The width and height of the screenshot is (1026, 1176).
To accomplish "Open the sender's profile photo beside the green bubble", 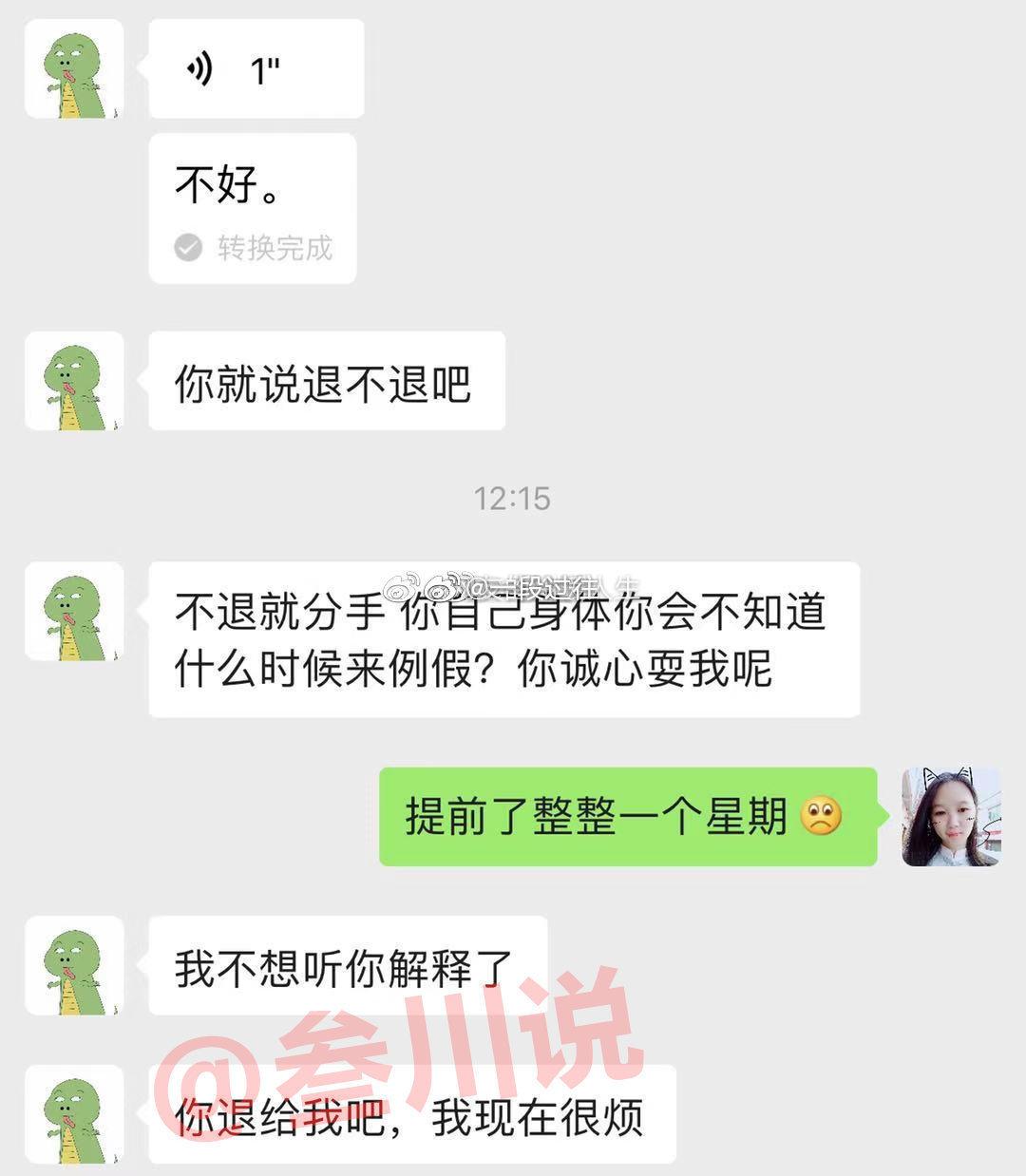I will tap(950, 817).
